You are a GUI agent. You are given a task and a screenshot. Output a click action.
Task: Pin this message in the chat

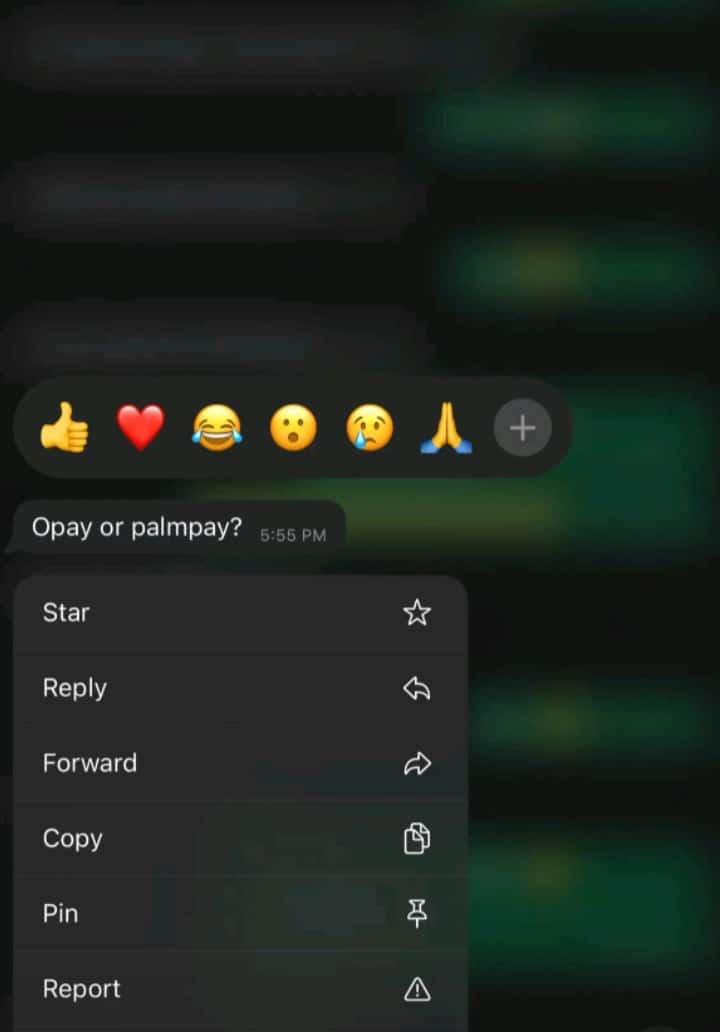tap(240, 913)
